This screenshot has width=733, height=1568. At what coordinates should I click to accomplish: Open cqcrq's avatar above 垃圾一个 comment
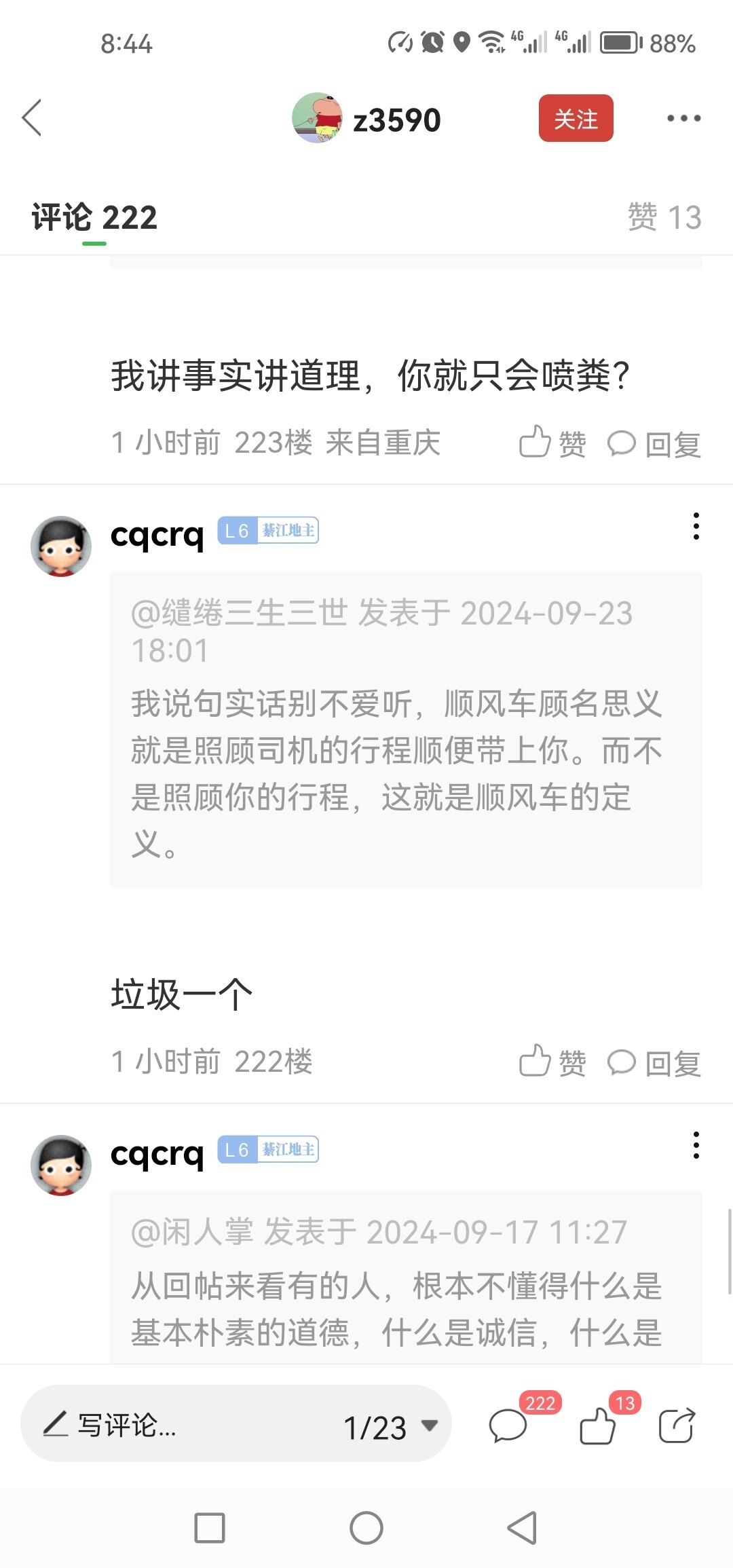[61, 546]
